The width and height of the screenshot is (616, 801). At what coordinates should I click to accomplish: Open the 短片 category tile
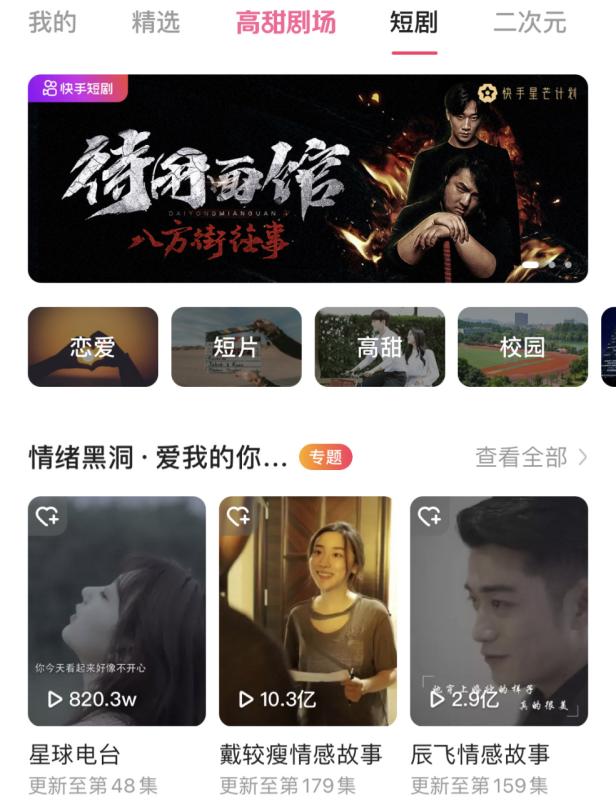click(236, 347)
